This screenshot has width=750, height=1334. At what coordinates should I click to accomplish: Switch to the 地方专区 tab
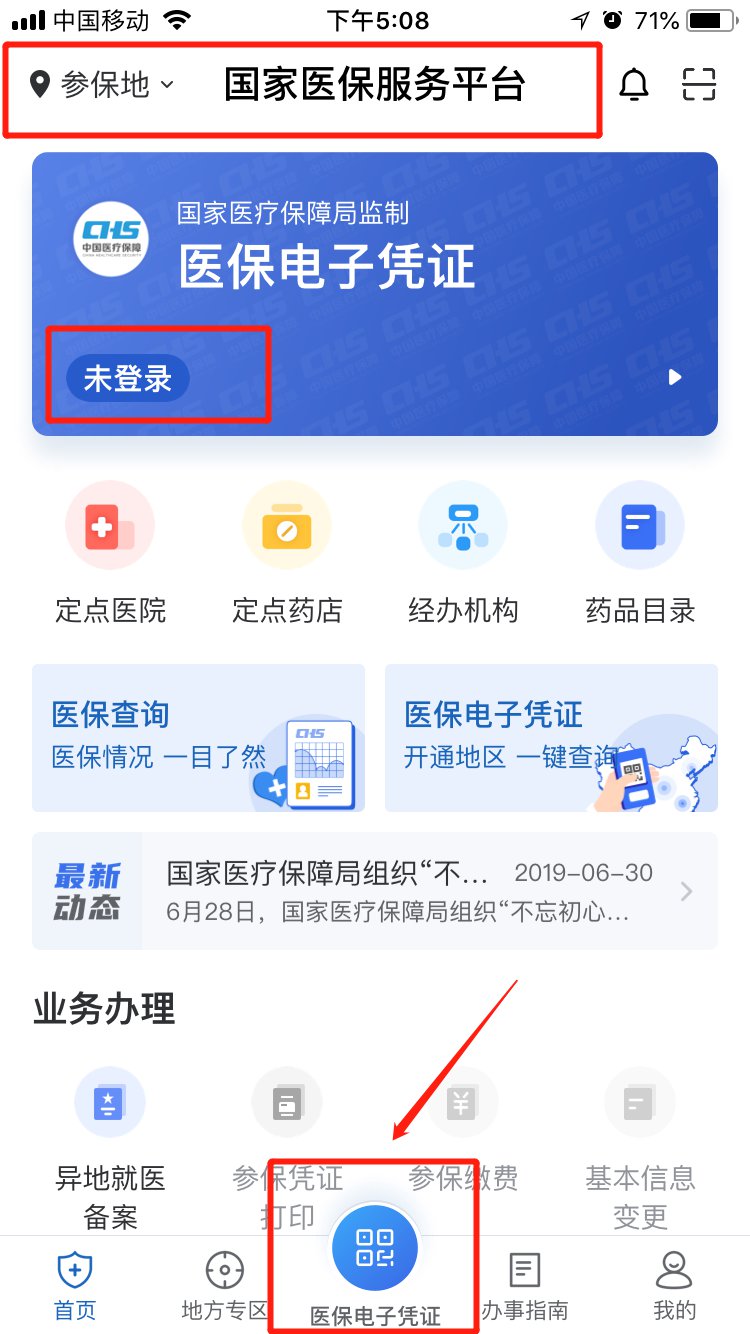tap(224, 1285)
